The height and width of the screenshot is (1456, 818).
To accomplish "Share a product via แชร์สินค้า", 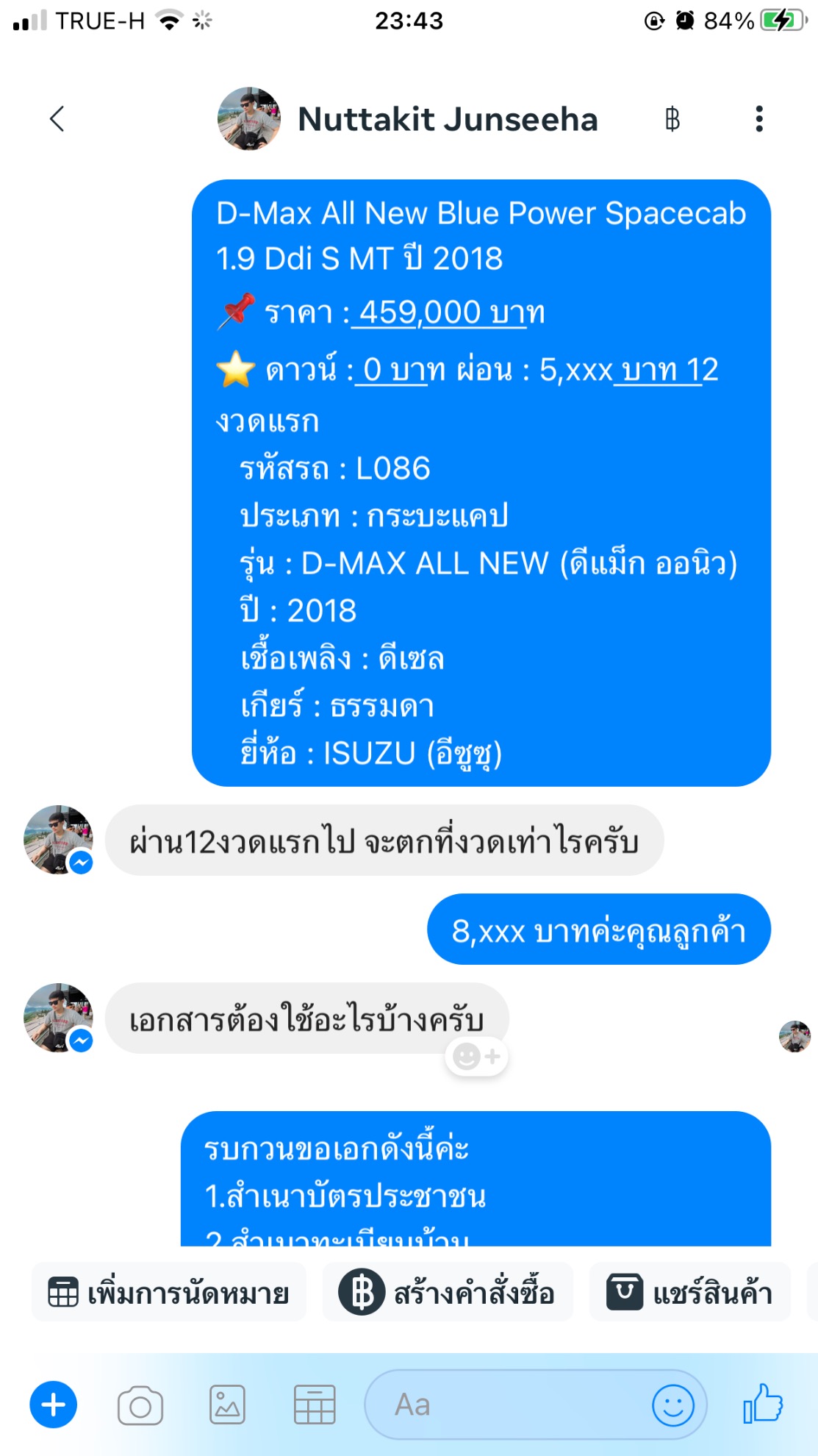I will tap(690, 1292).
